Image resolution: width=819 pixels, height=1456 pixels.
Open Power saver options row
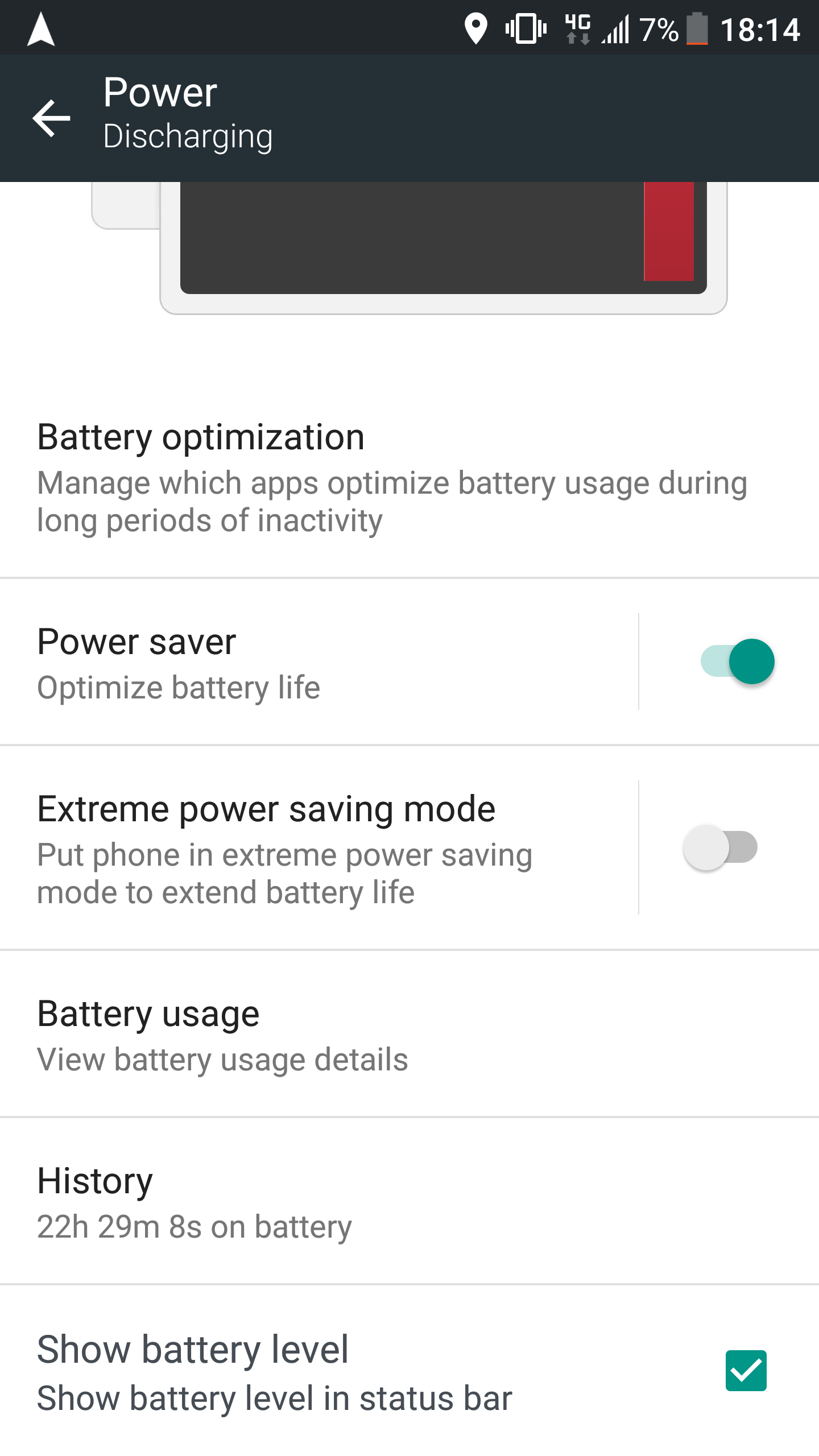pyautogui.click(x=318, y=662)
